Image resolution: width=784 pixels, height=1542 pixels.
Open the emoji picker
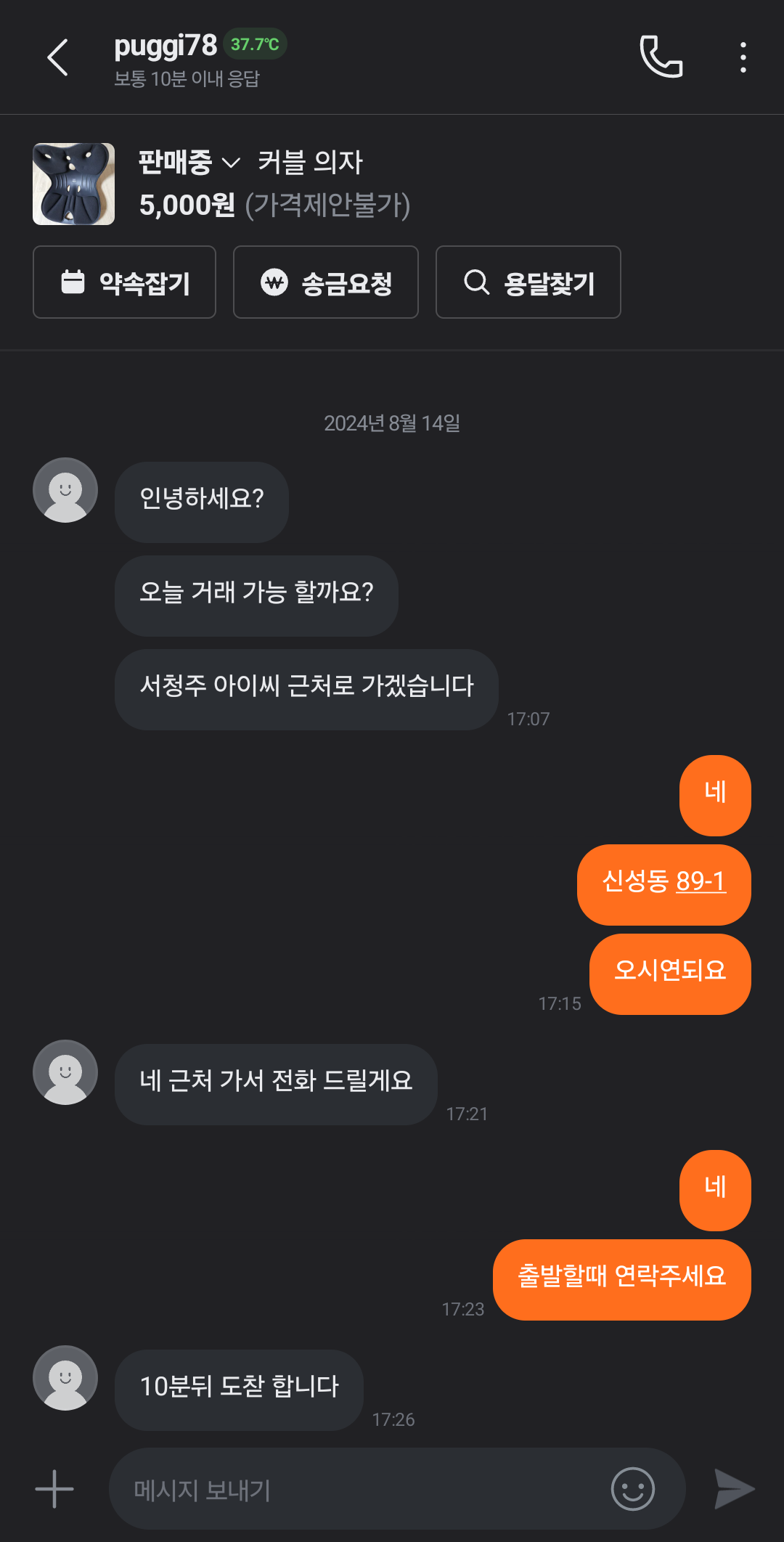(632, 1489)
